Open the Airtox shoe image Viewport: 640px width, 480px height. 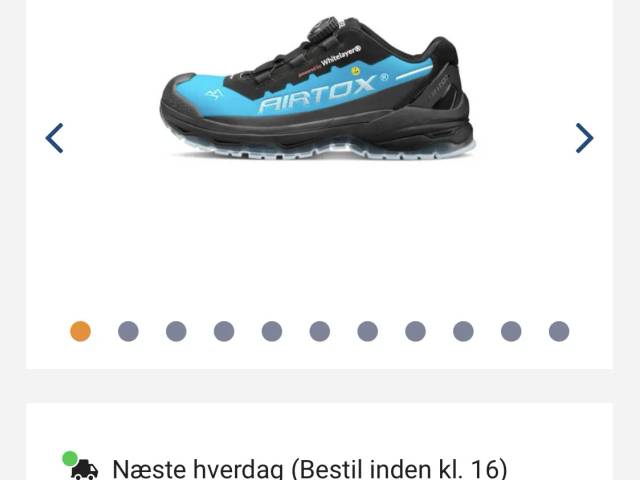(316, 98)
